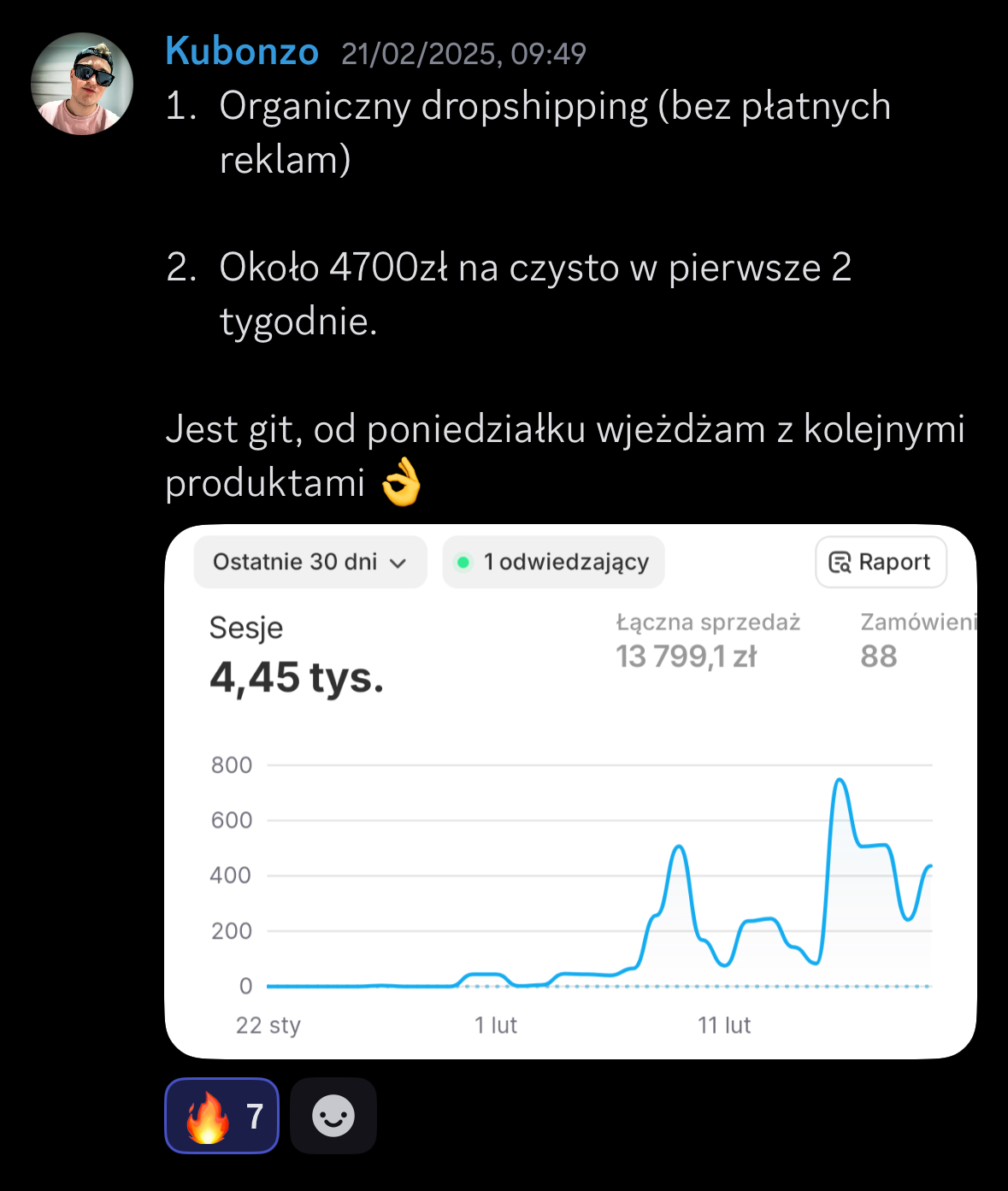The image size is (1008, 1191).
Task: Open Kubonzo's profile avatar
Action: pyautogui.click(x=82, y=84)
